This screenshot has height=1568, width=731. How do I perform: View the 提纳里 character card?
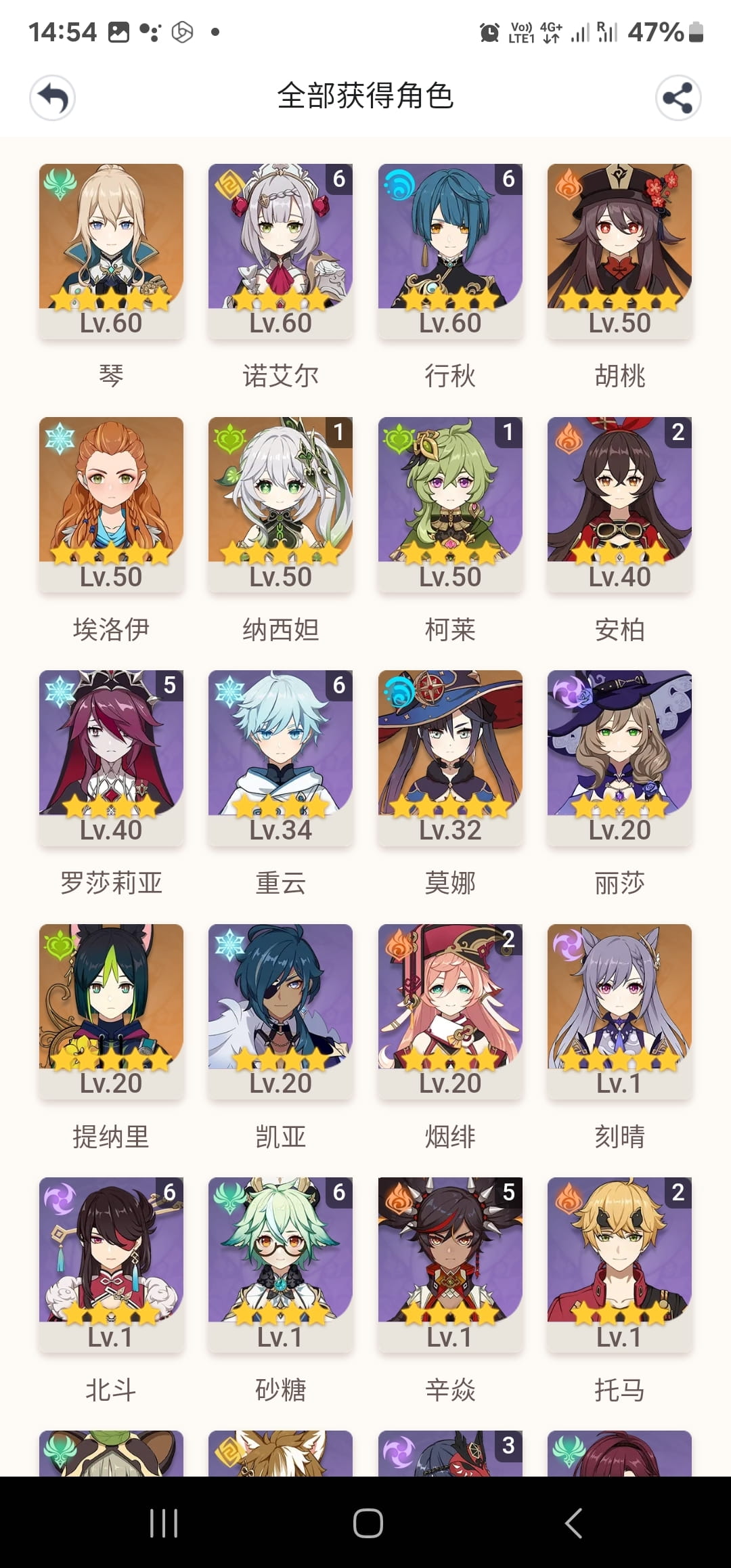click(111, 1011)
